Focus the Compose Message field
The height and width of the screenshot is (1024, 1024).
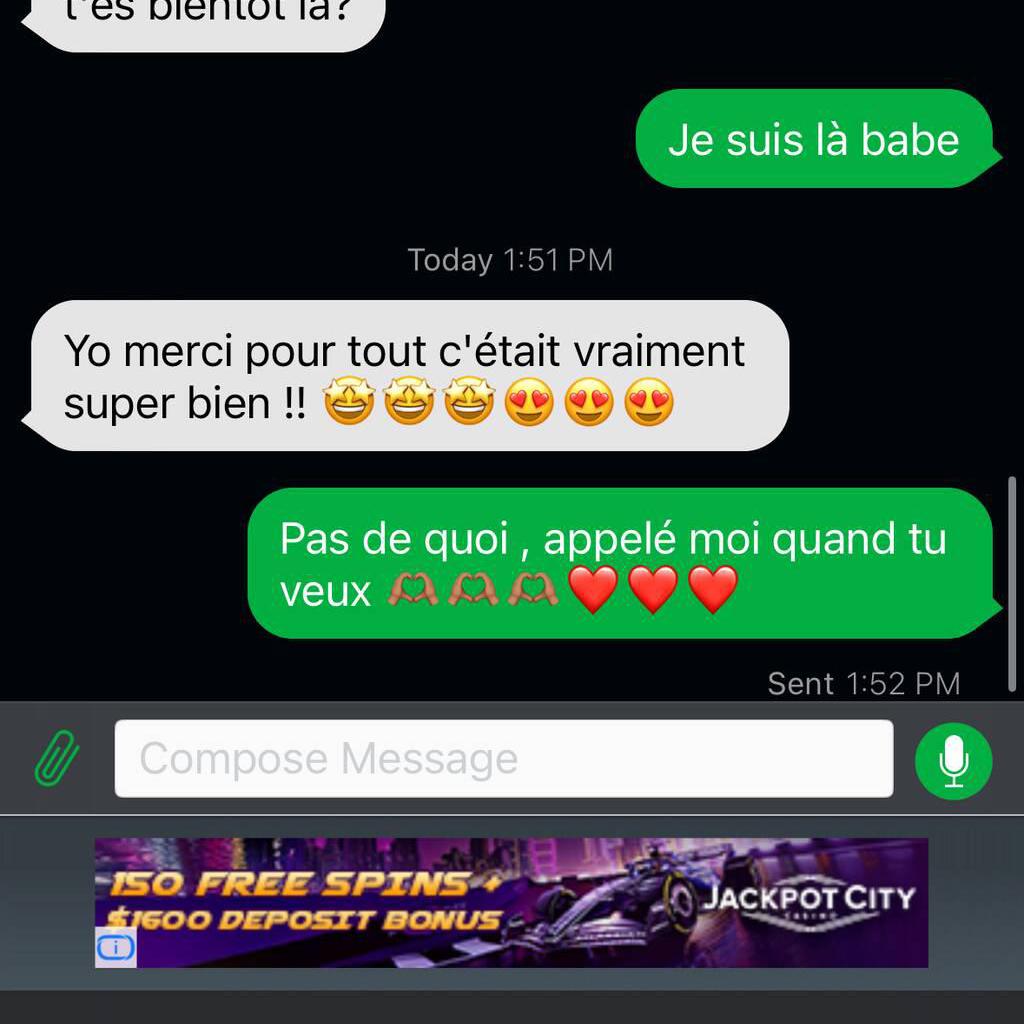pos(503,759)
